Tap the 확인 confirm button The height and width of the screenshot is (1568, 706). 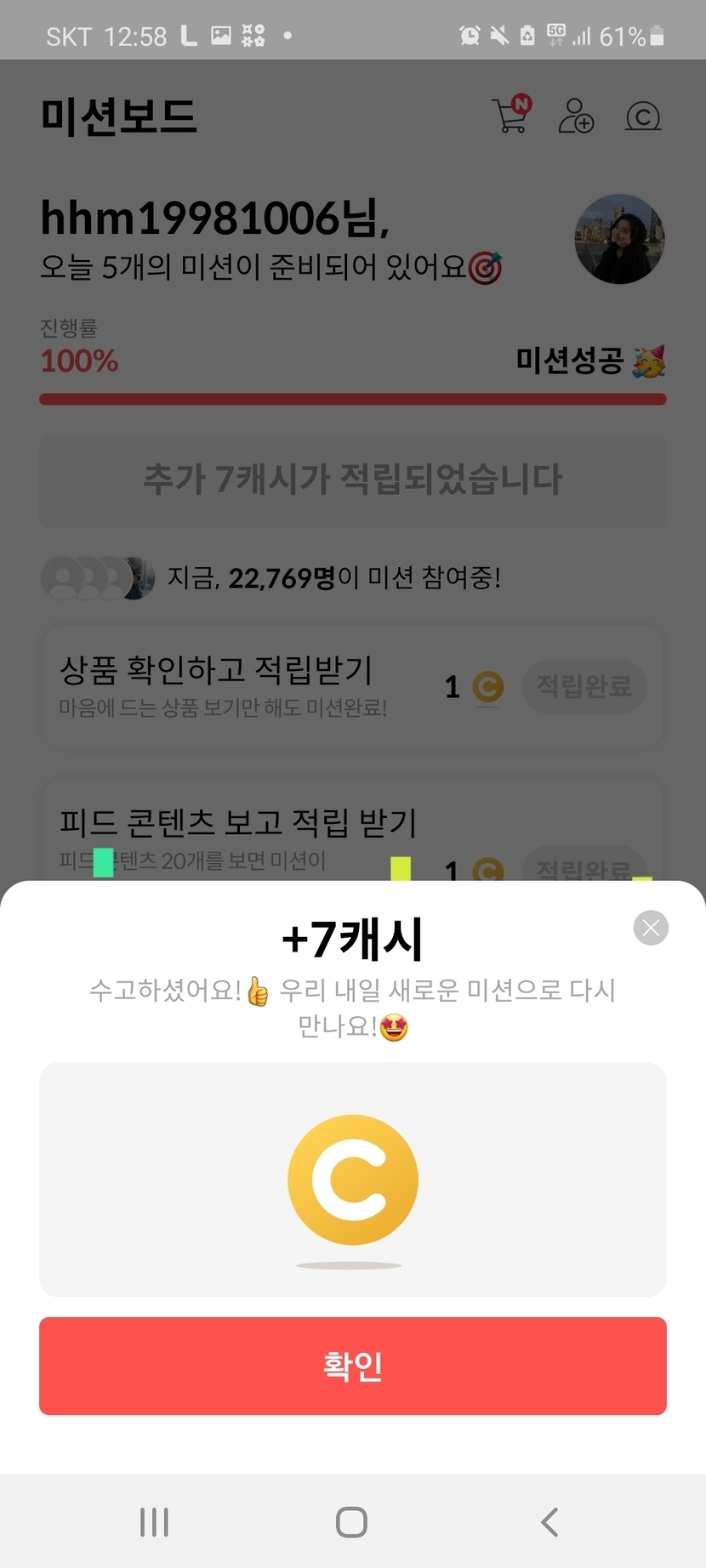[x=353, y=1366]
